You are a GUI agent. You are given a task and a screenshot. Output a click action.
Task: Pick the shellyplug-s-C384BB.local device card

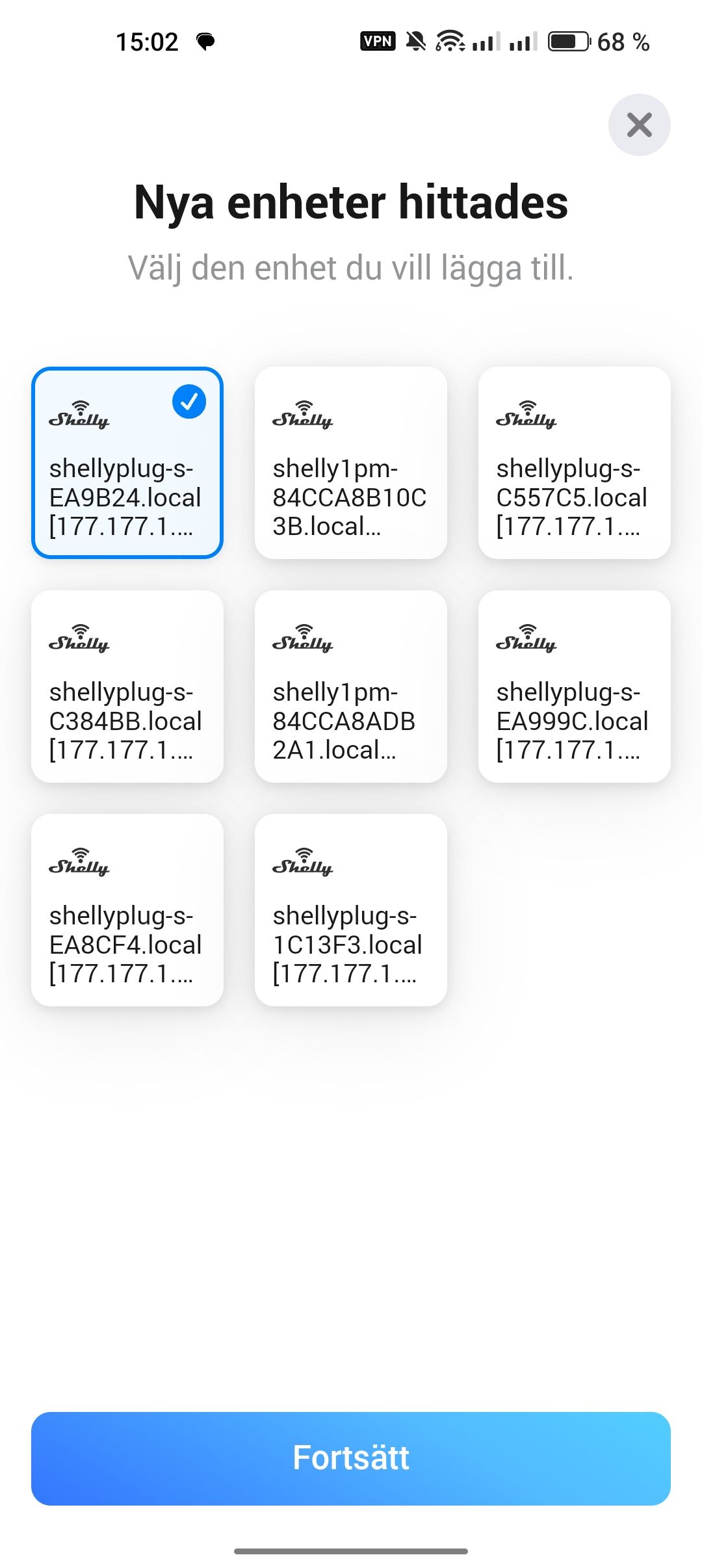pyautogui.click(x=127, y=686)
